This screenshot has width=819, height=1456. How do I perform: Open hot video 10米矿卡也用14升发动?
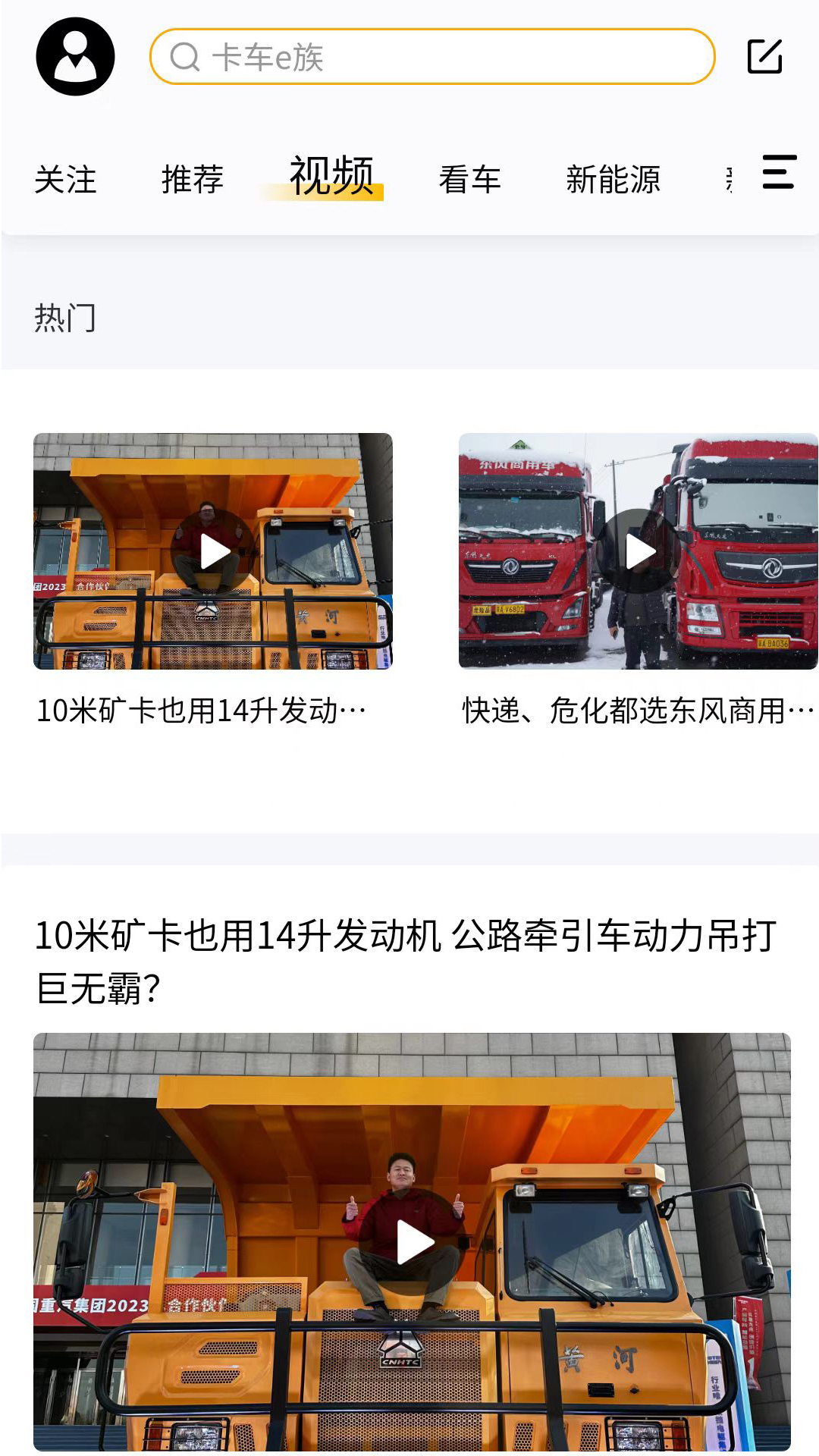[213, 551]
